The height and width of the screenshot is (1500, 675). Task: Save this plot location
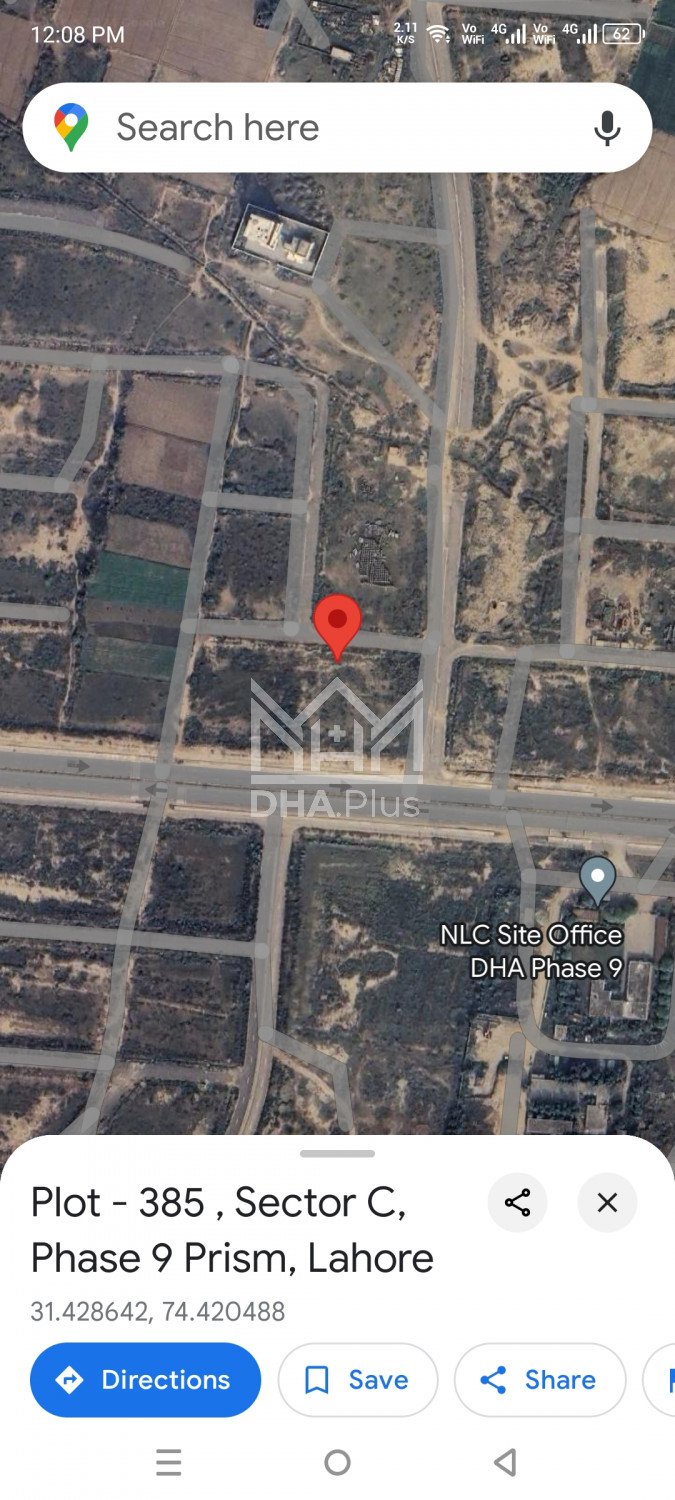point(358,1380)
